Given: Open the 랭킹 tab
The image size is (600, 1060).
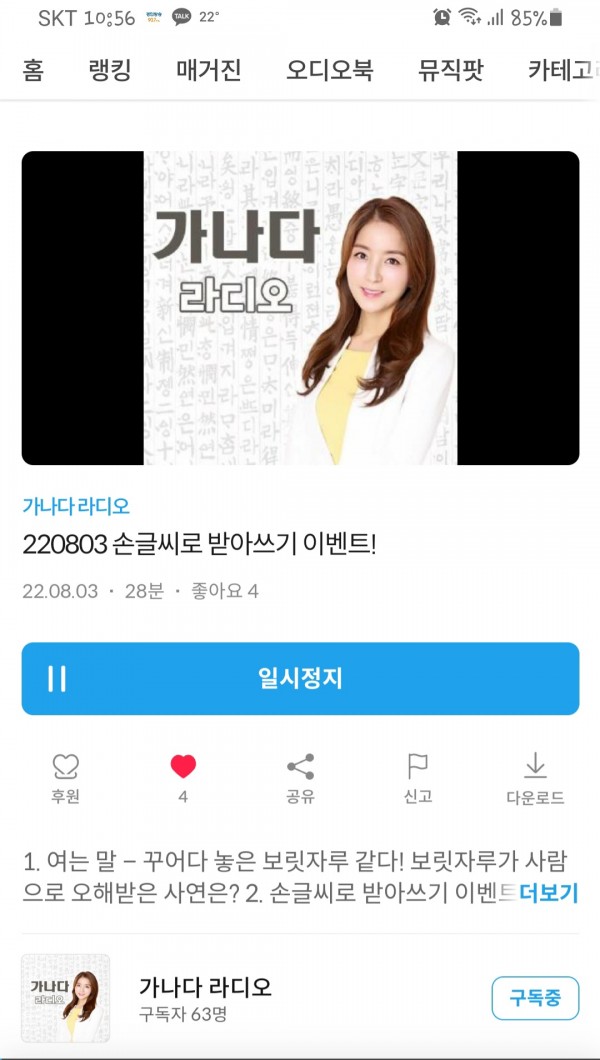Looking at the screenshot, I should click(109, 72).
